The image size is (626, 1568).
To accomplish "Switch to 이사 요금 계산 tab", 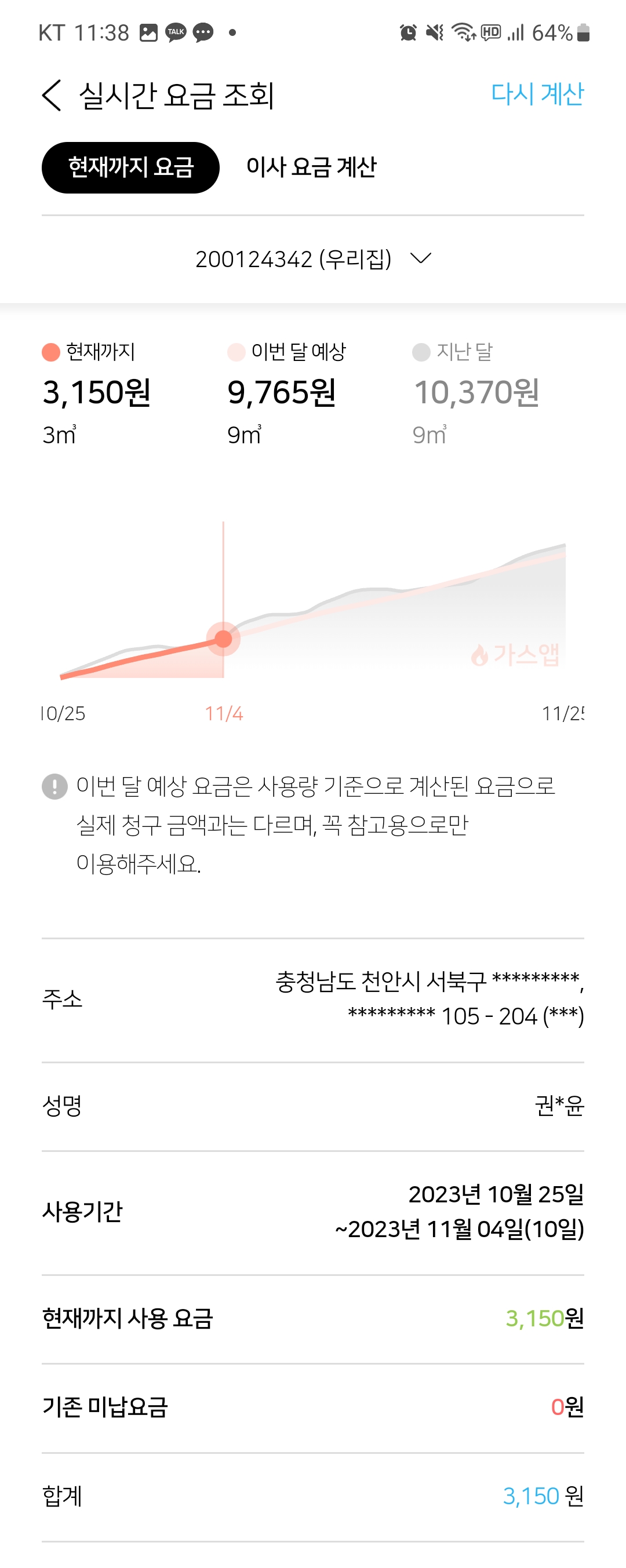I will pos(311,167).
